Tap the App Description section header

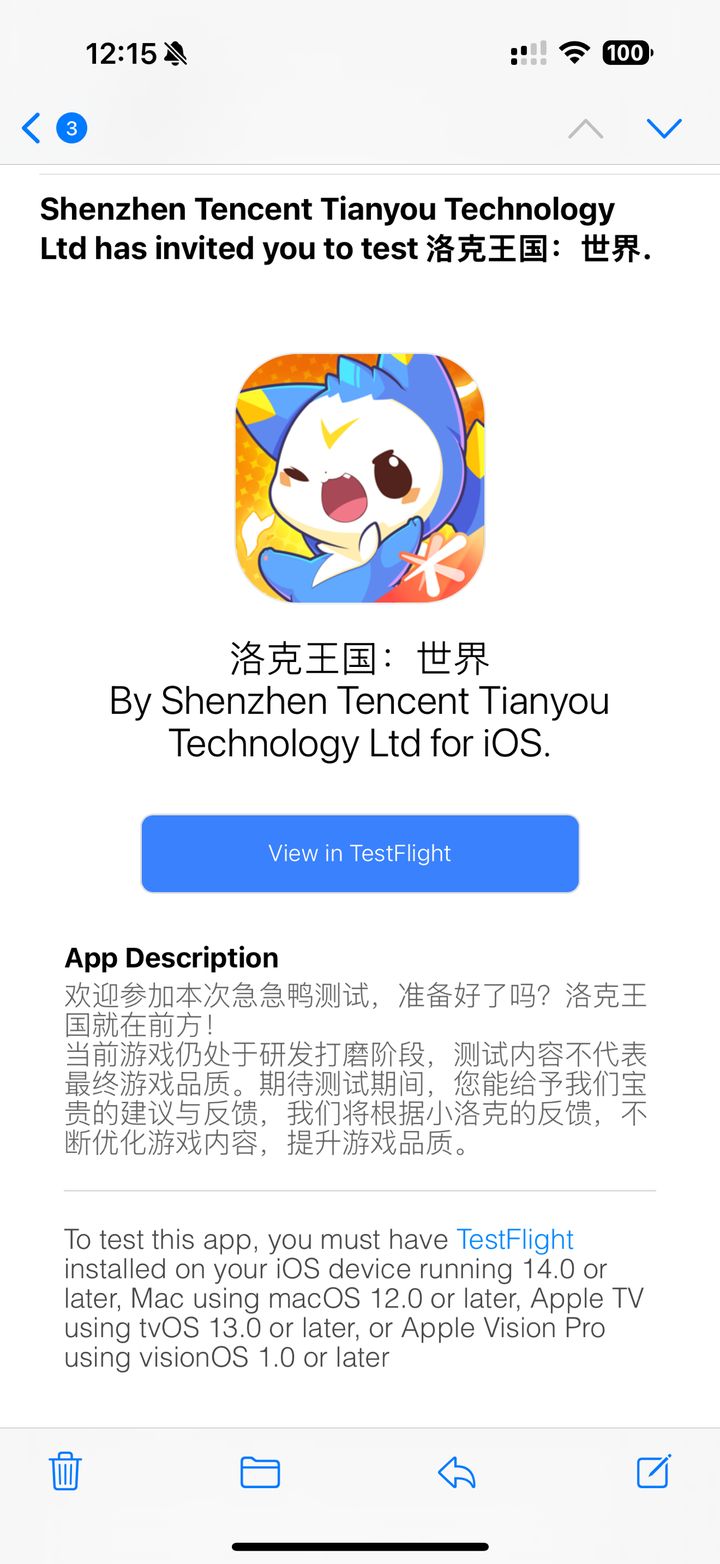click(x=171, y=957)
